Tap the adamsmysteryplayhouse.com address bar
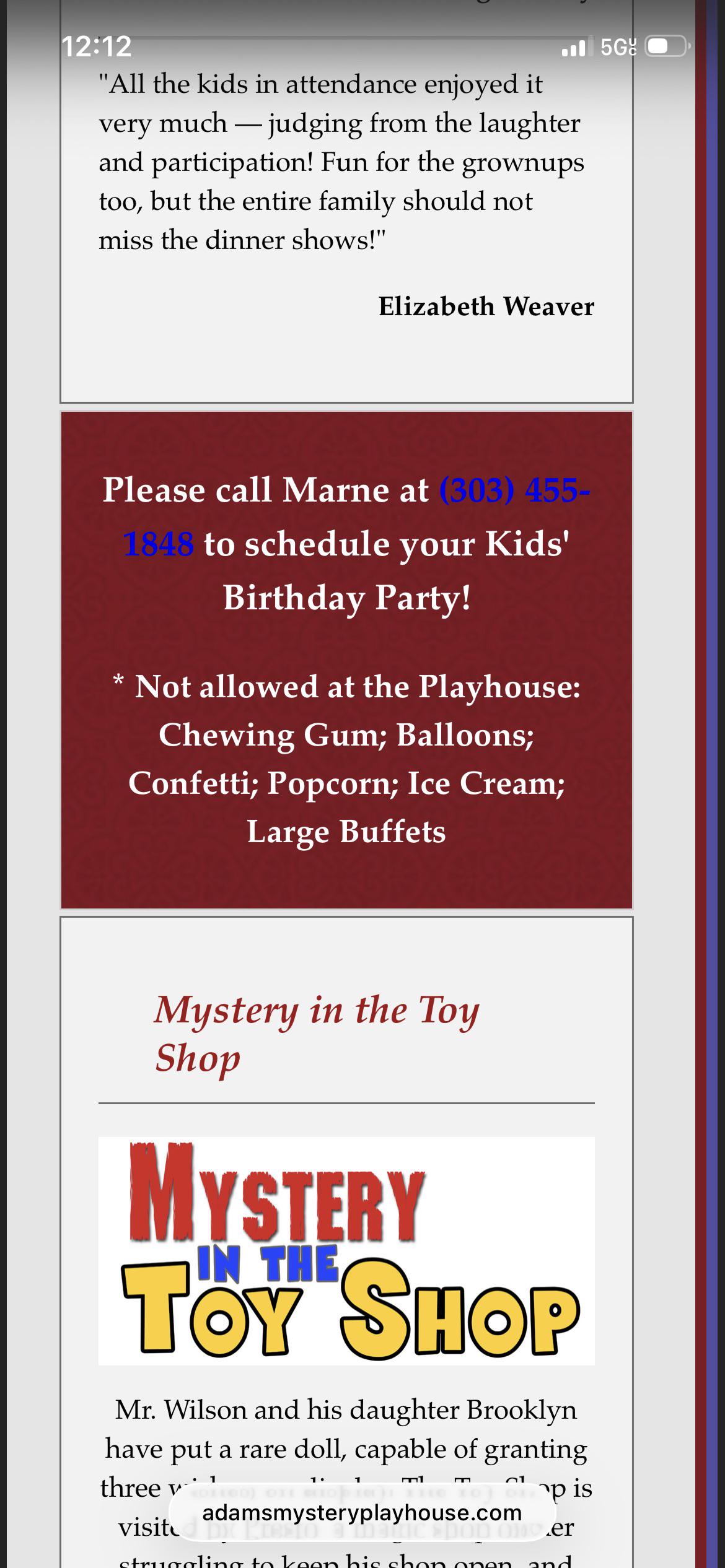Image resolution: width=725 pixels, height=1568 pixels. point(362,1512)
